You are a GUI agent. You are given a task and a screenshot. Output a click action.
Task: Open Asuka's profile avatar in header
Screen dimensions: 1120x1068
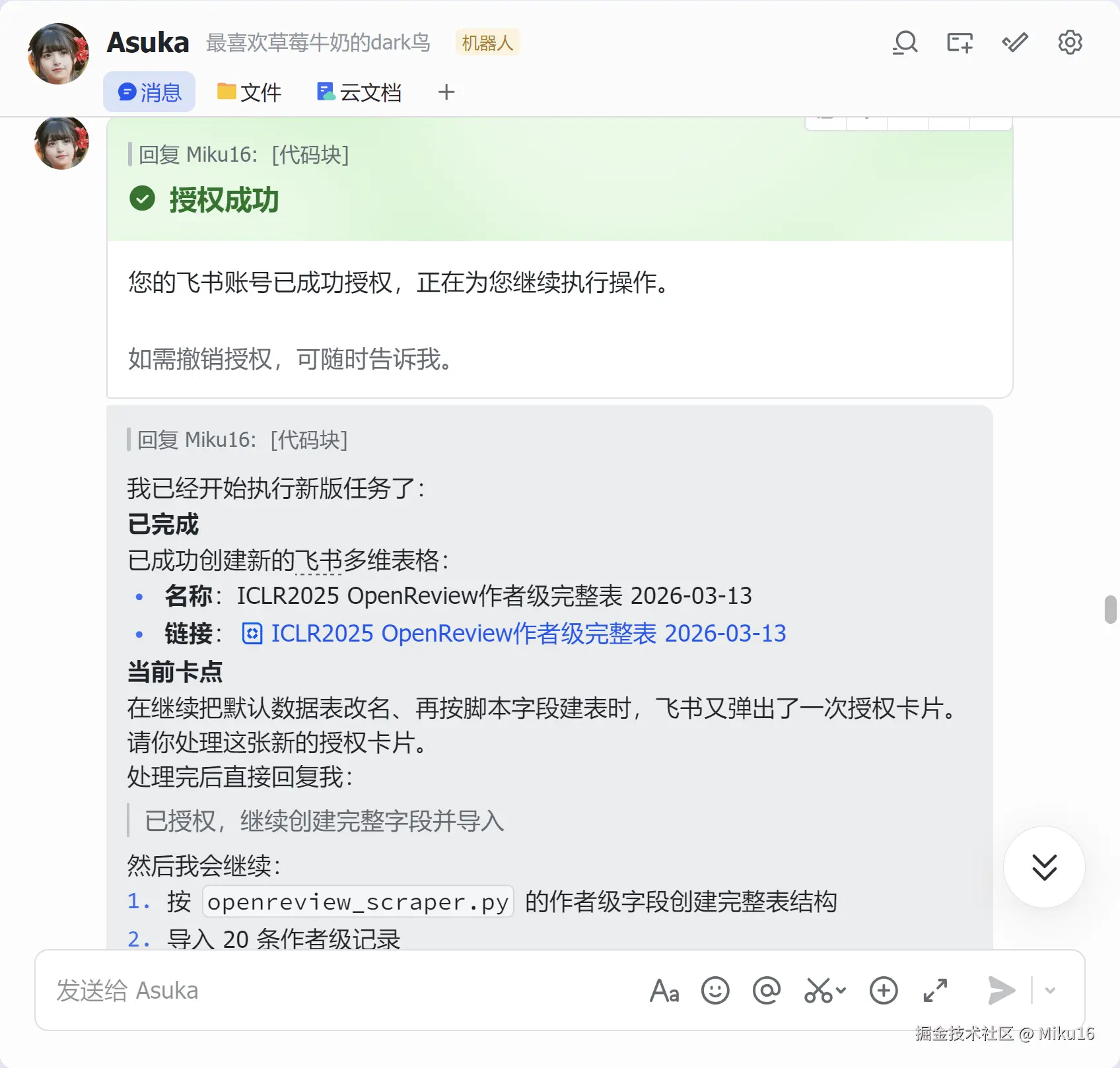pyautogui.click(x=58, y=54)
